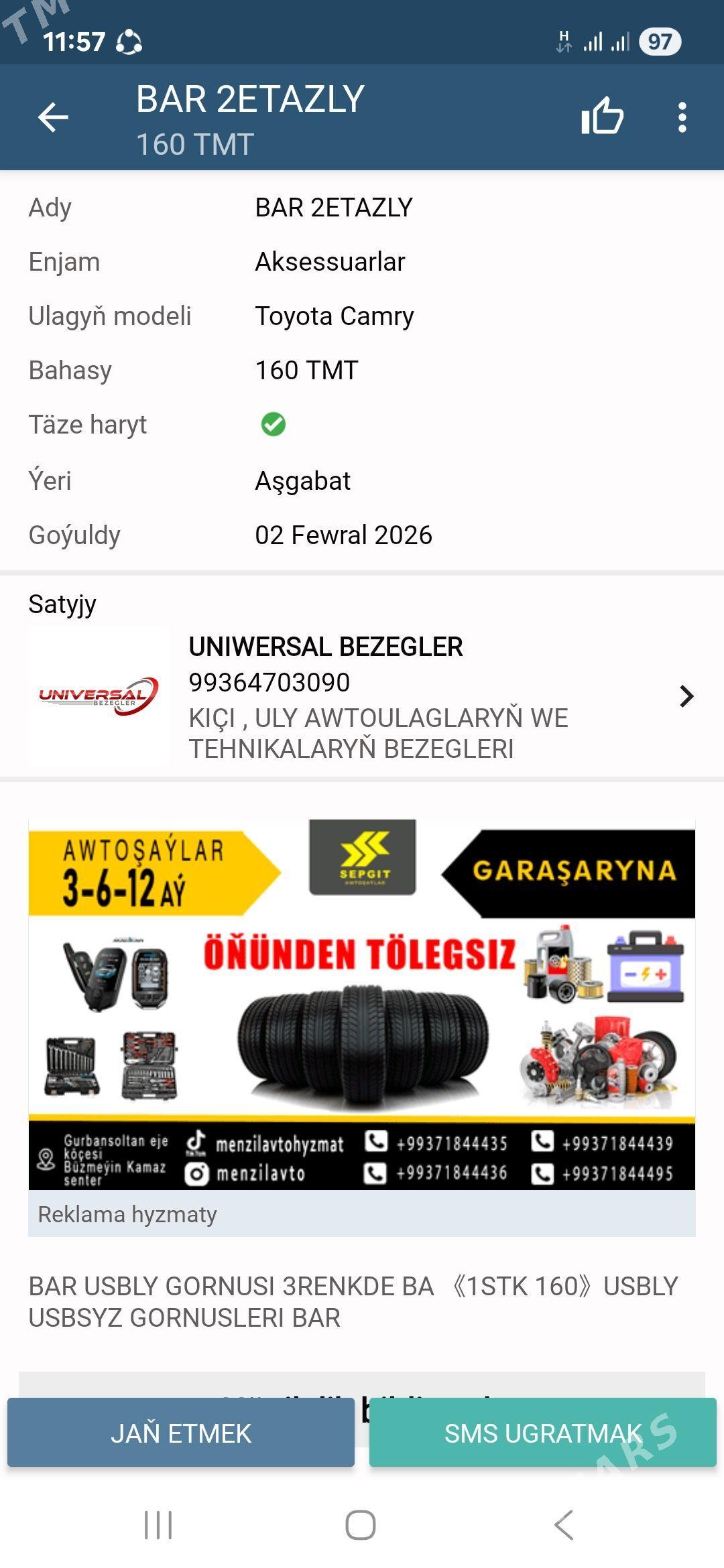Tap SMS UGRATMAK to message seller
The image size is (724, 1568).
(542, 1433)
